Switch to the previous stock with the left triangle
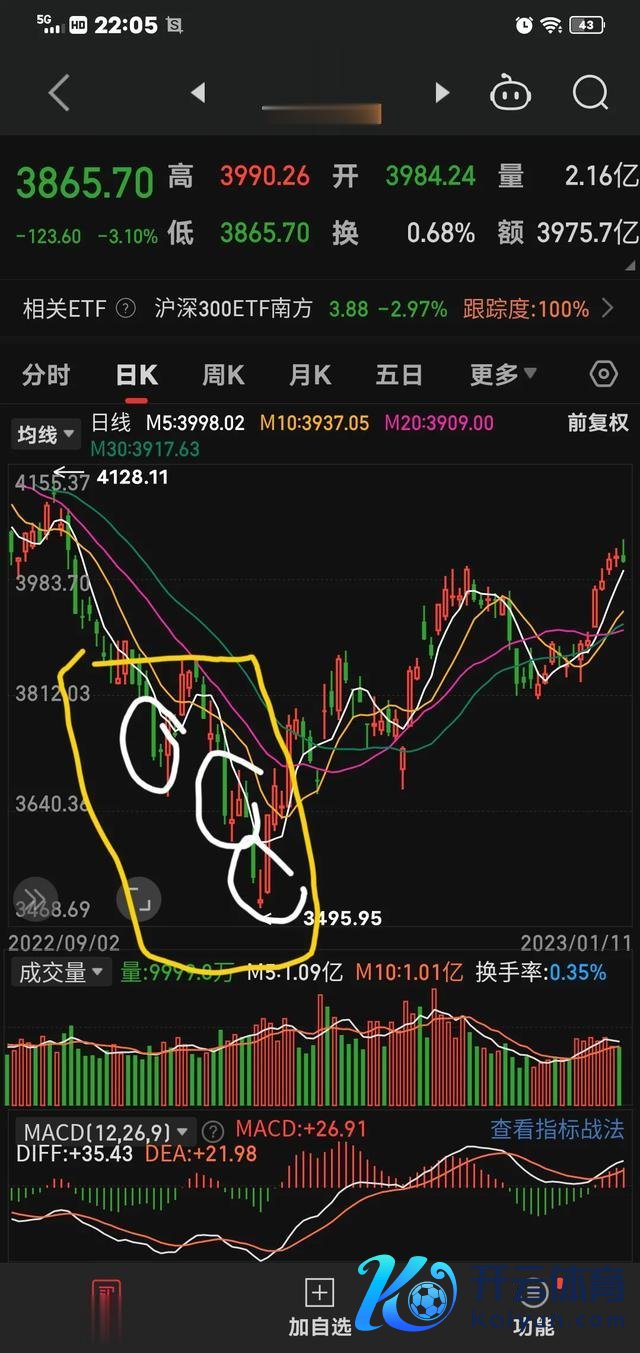Viewport: 640px width, 1353px height. point(198,93)
